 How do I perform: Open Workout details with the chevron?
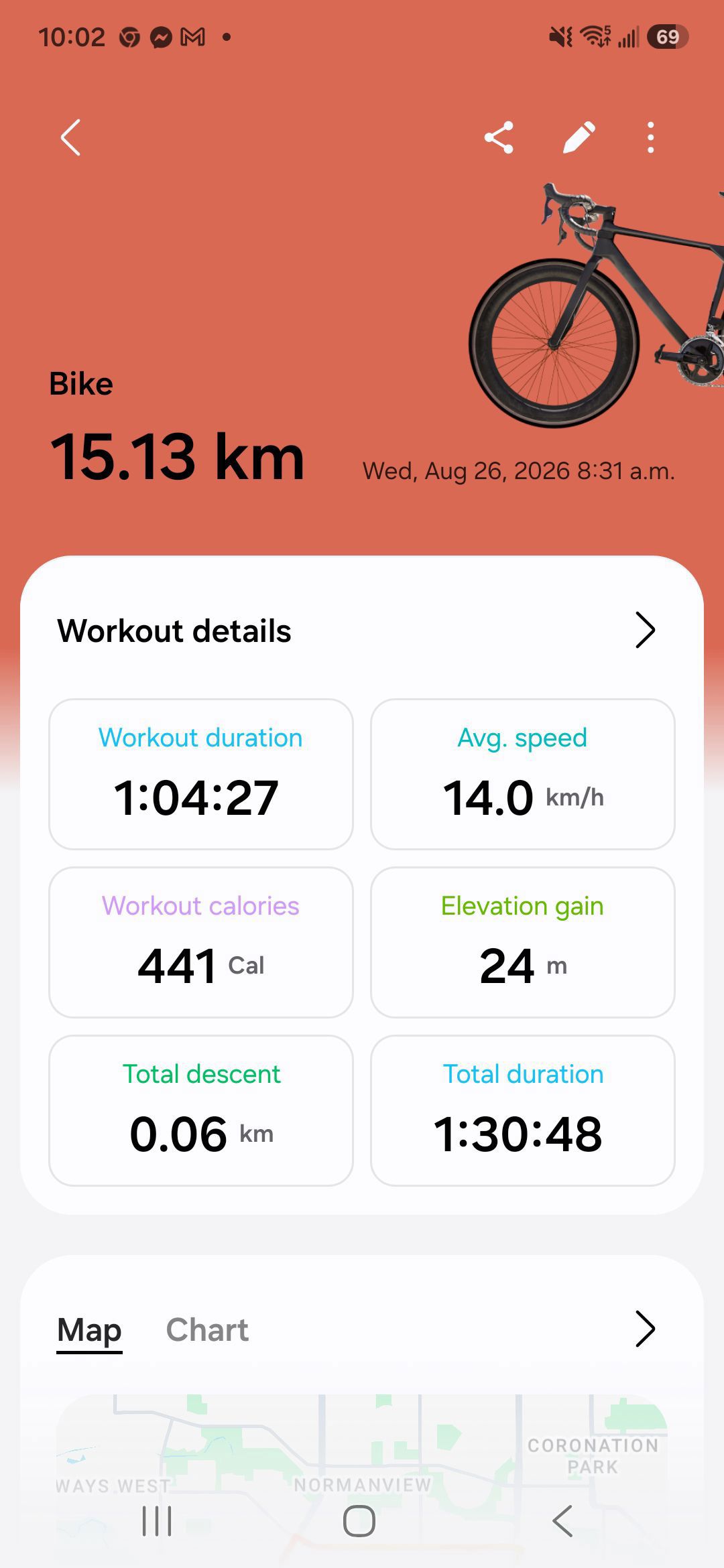pyautogui.click(x=645, y=631)
